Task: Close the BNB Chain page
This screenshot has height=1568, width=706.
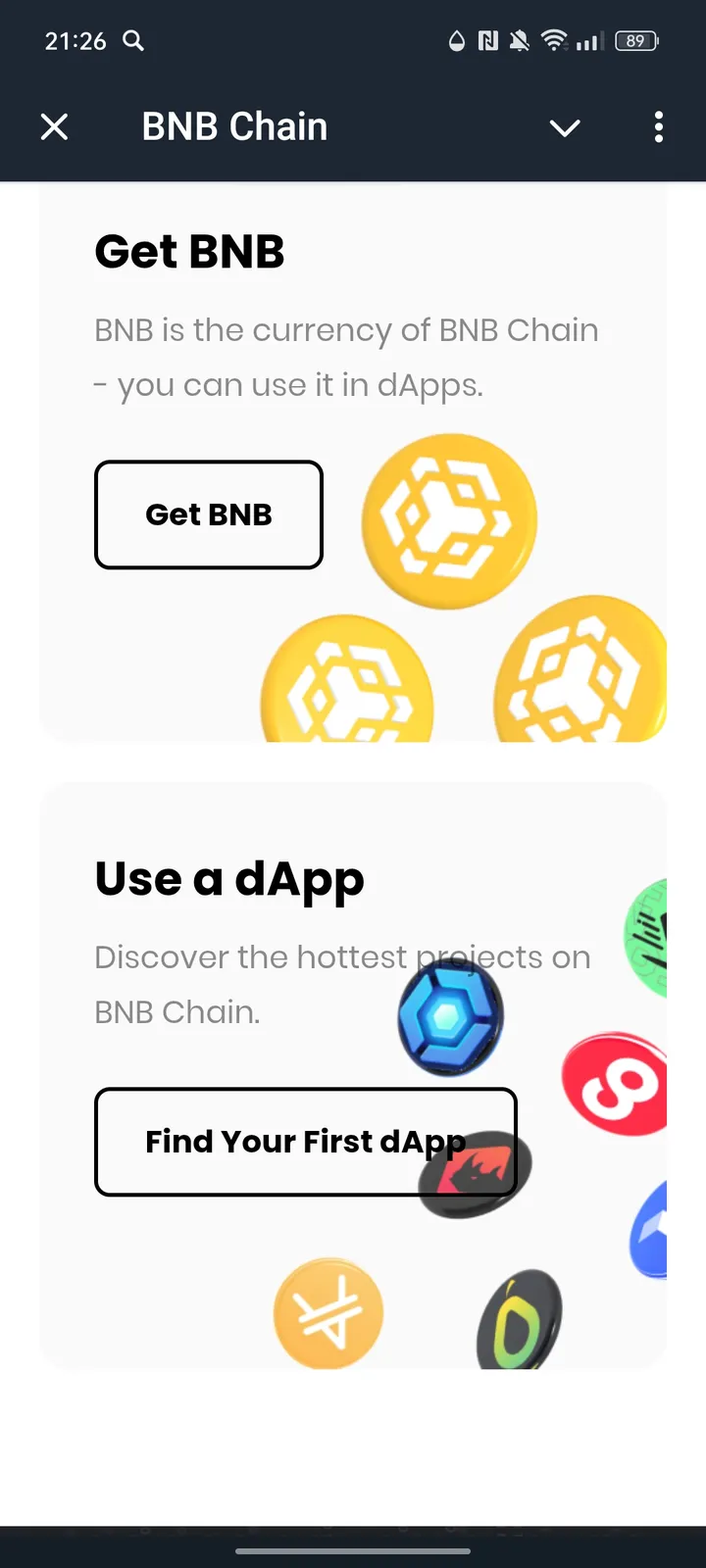Action: [55, 126]
